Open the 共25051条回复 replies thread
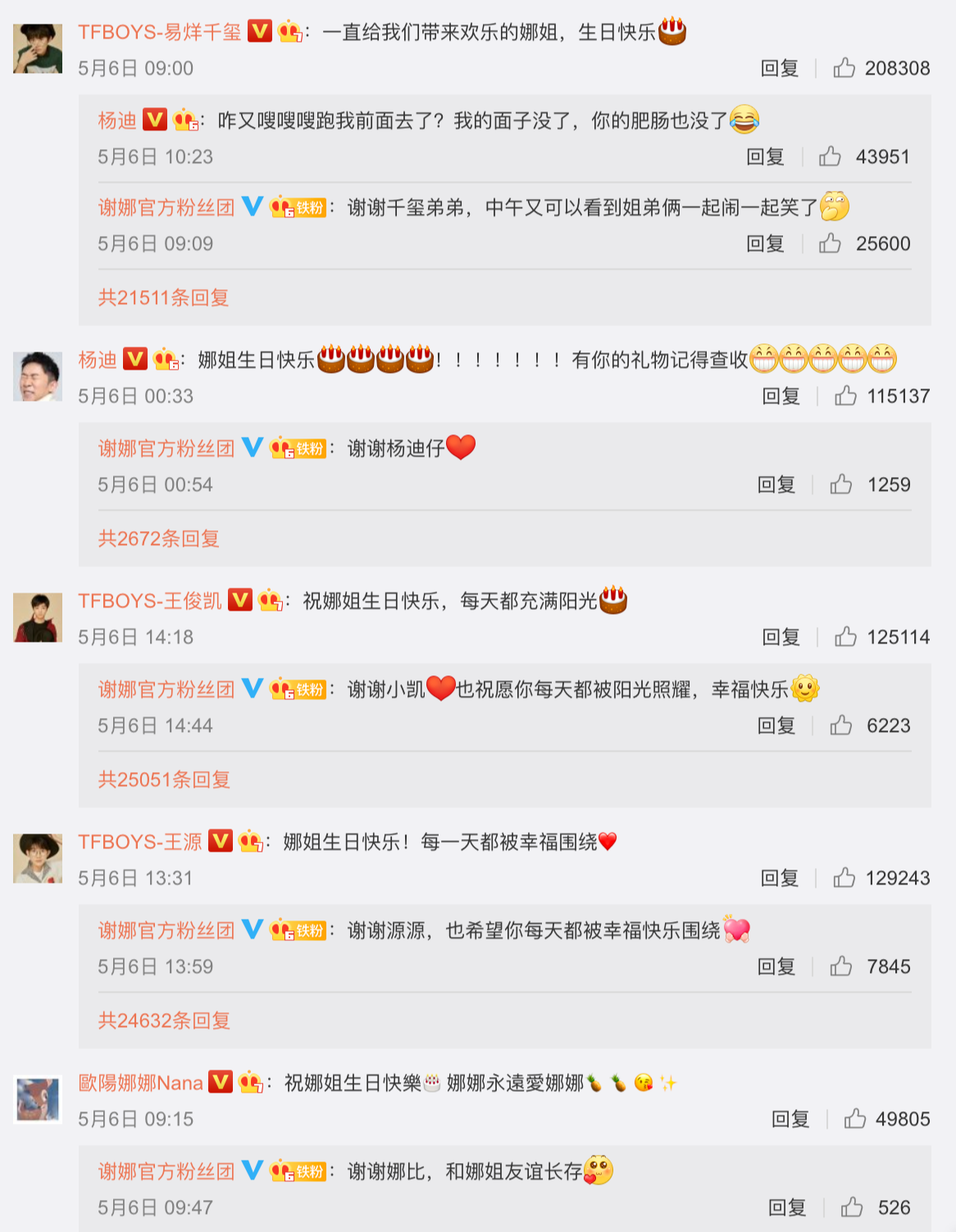This screenshot has width=956, height=1232. pyautogui.click(x=164, y=780)
